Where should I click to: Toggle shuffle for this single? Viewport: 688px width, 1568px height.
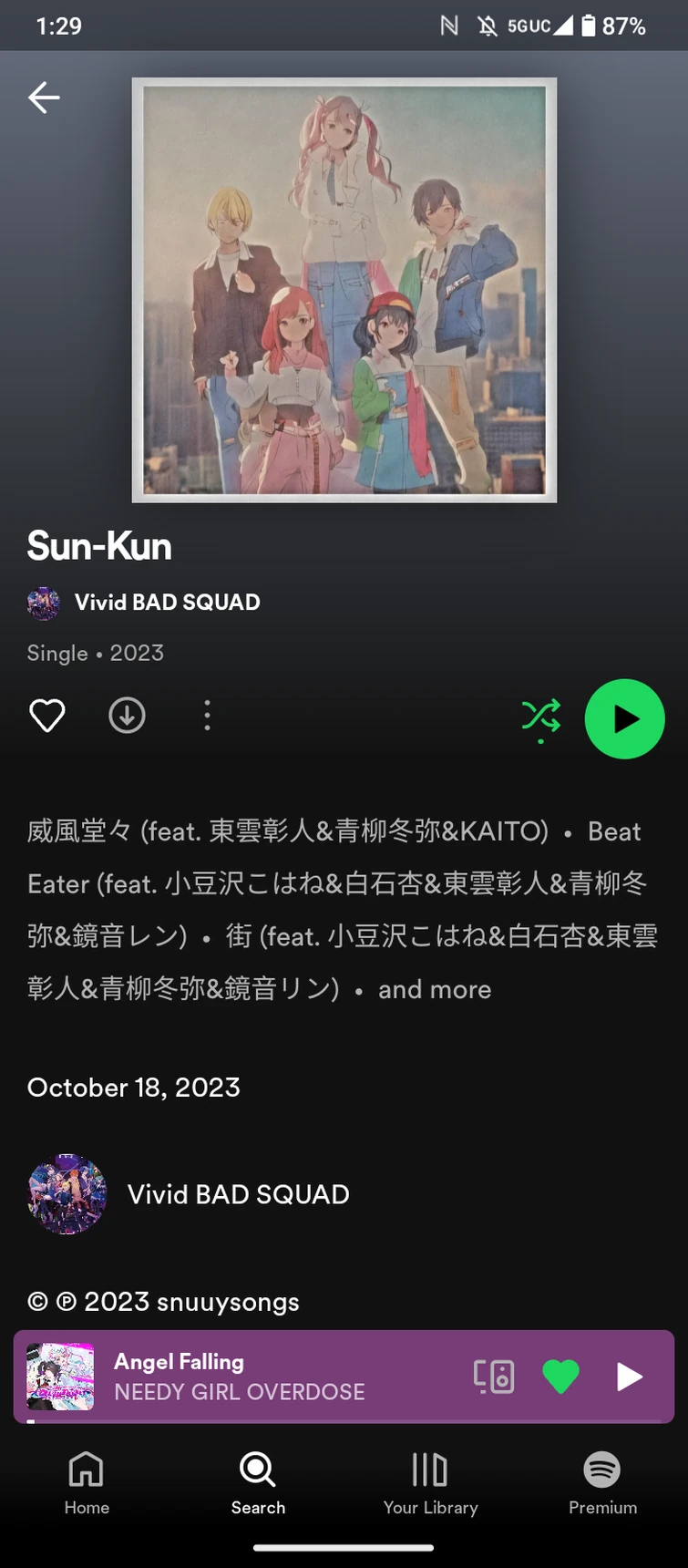[541, 718]
